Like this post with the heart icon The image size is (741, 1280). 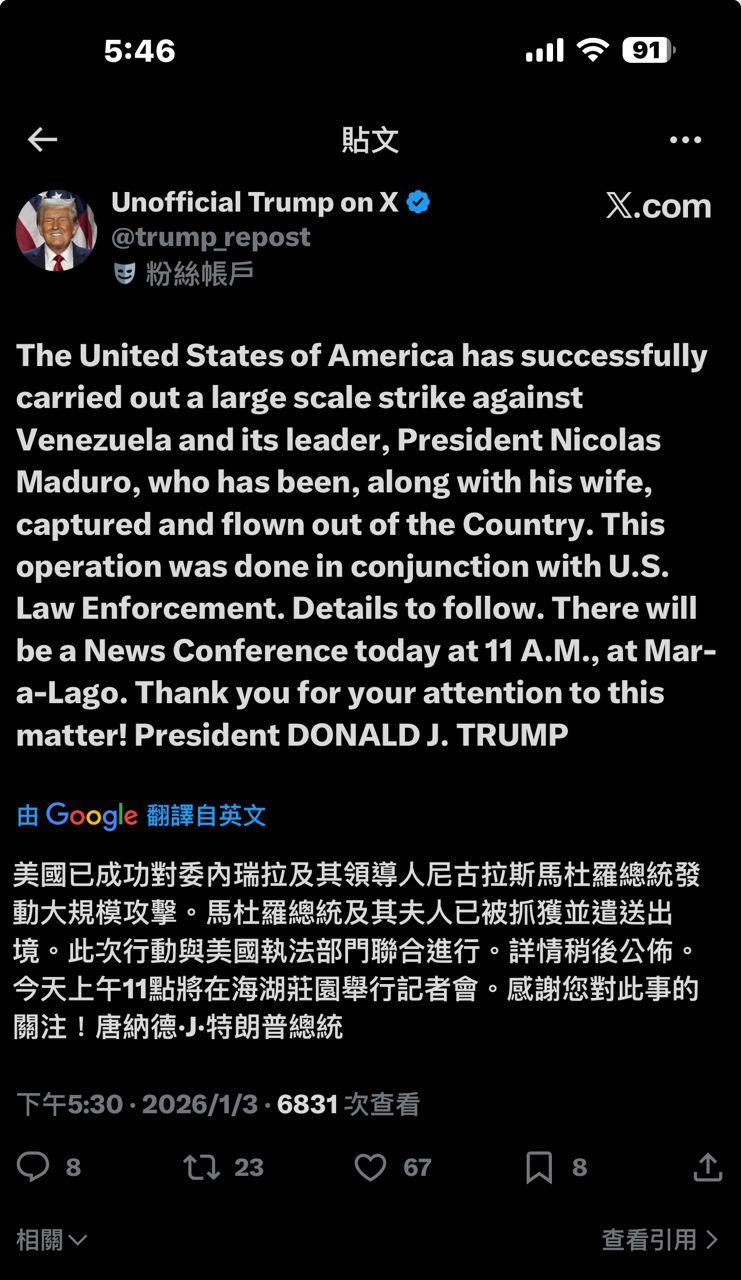click(x=371, y=1167)
